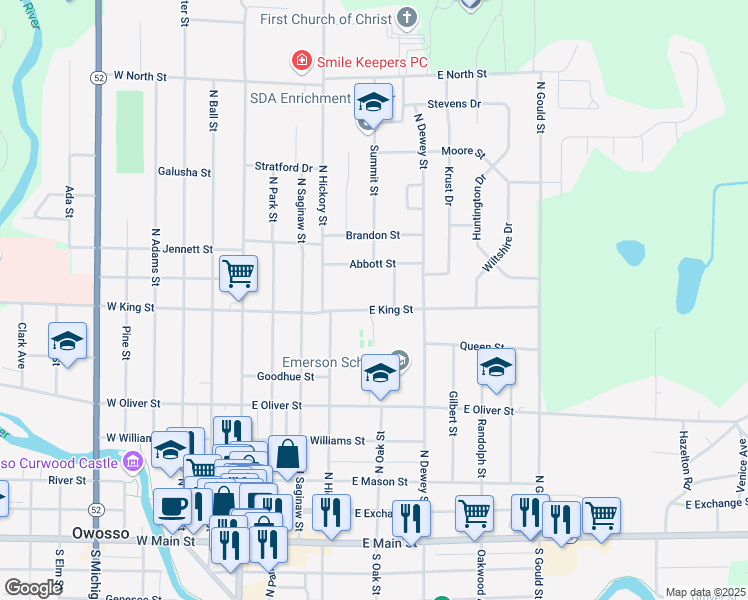748x600 pixels.
Task: Select the Smile Keepers PC place icon
Action: pos(300,62)
